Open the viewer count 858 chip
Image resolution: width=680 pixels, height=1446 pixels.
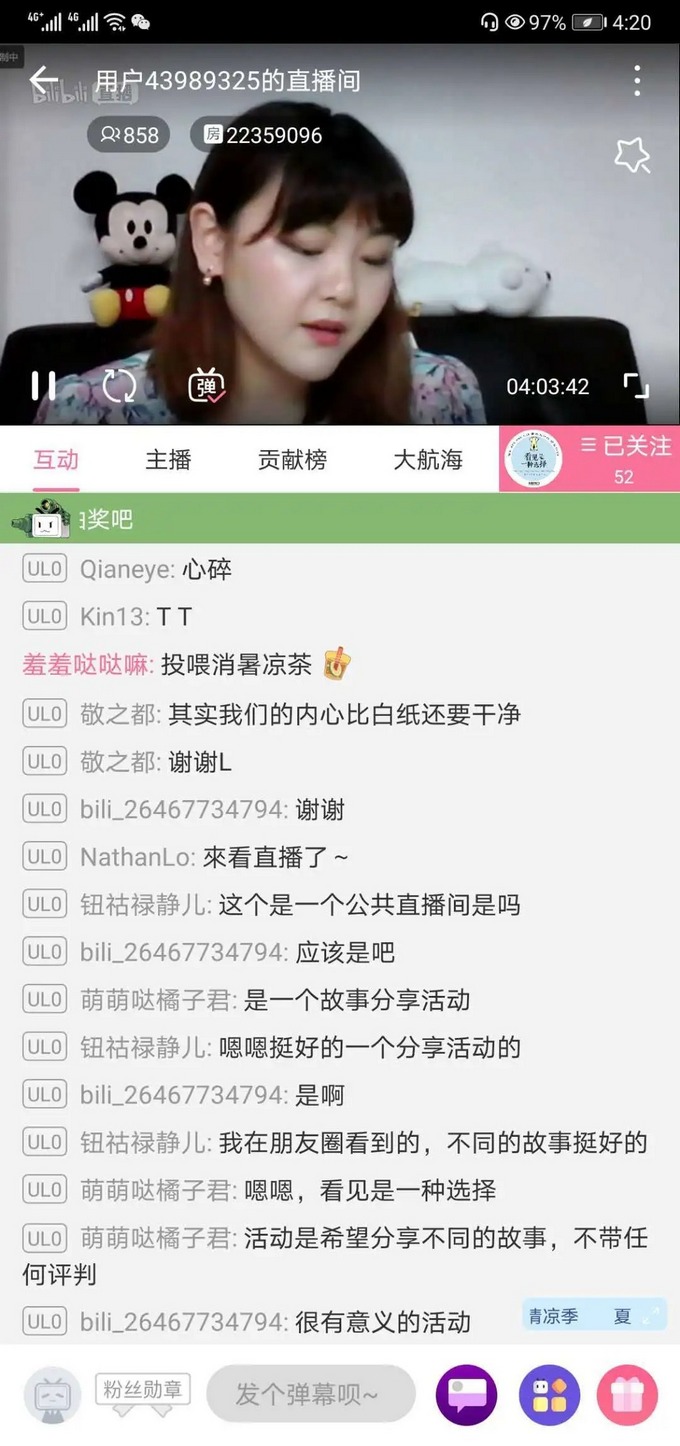pyautogui.click(x=129, y=135)
